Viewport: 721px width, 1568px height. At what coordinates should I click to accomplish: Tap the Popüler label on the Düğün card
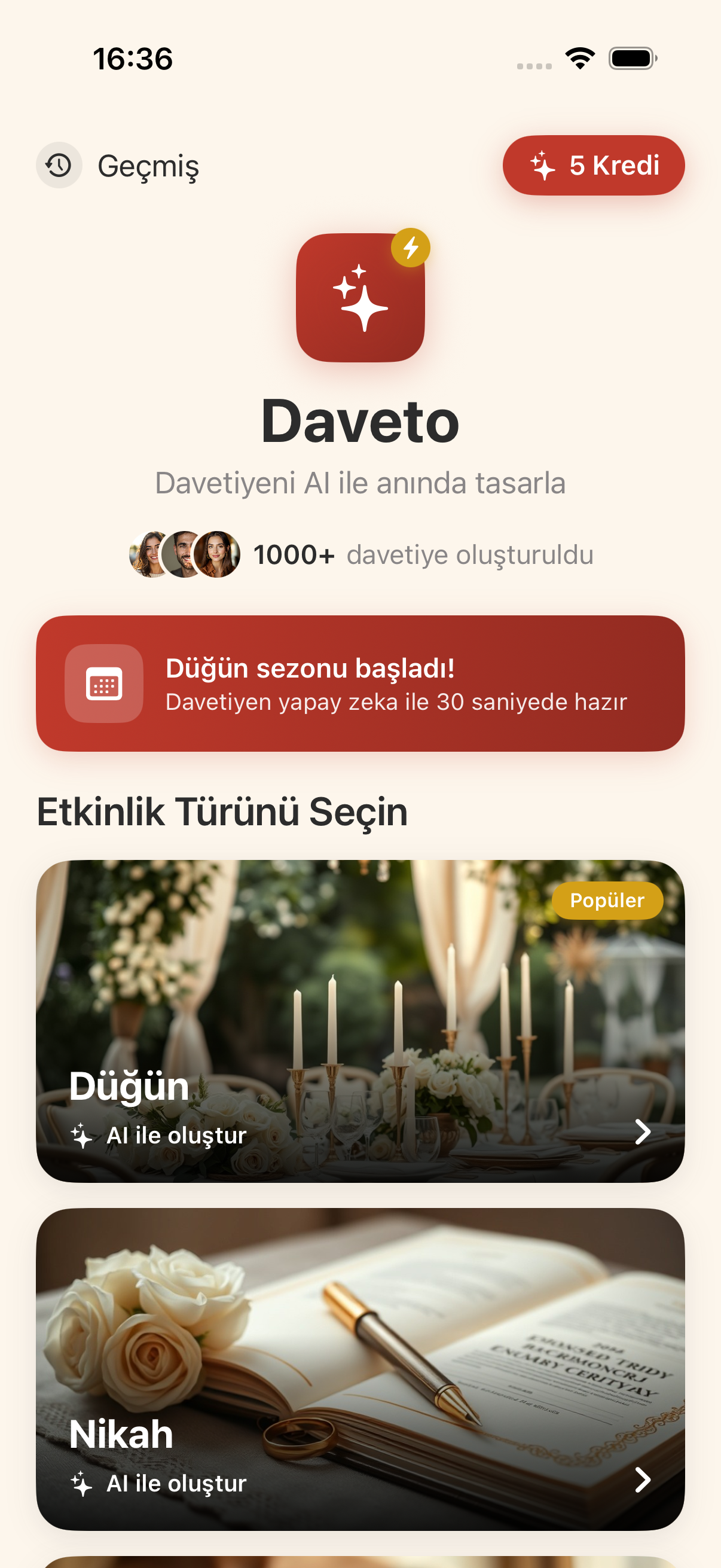[608, 900]
